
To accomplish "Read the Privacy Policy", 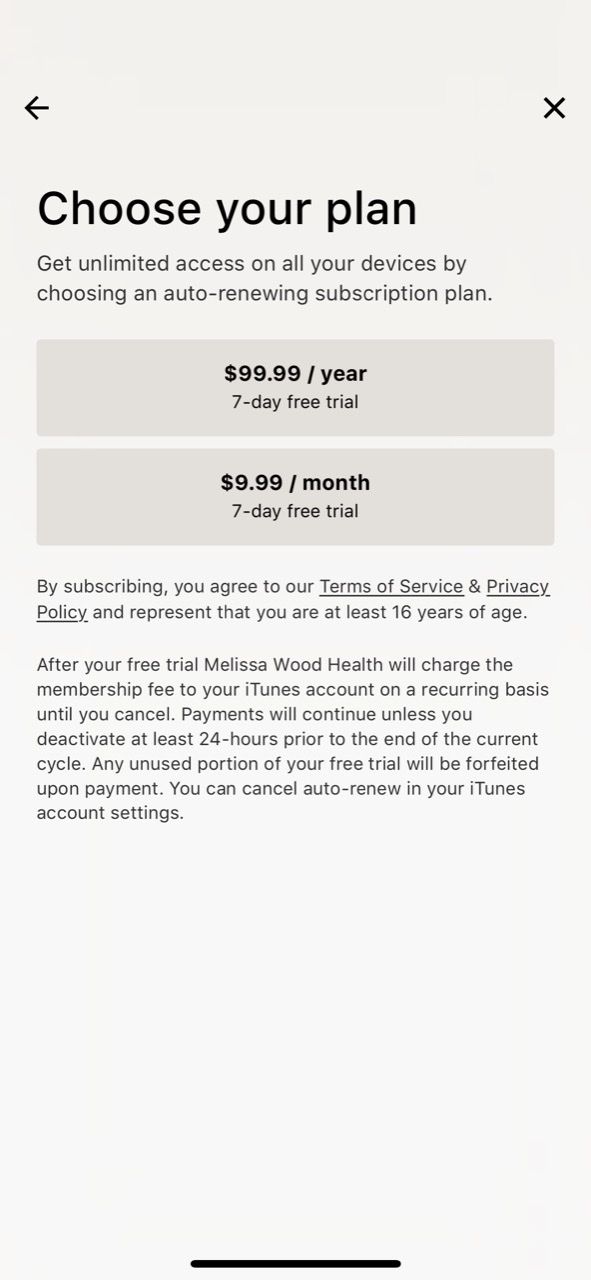I will point(518,586).
